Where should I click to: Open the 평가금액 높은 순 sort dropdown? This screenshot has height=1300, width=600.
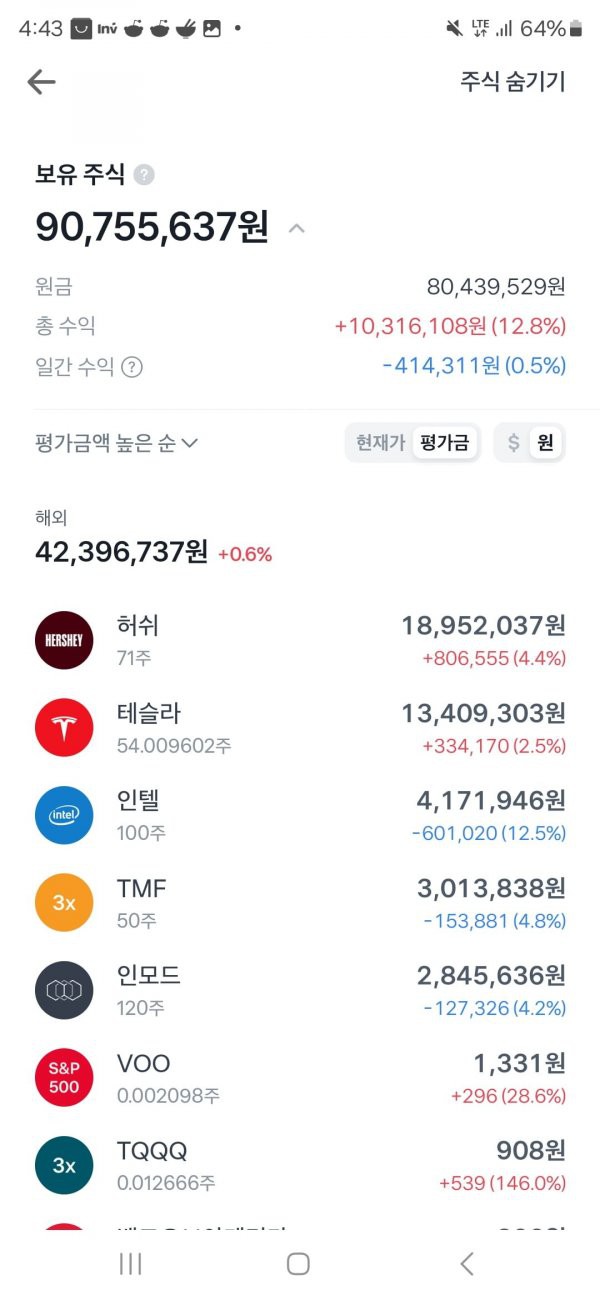click(x=116, y=443)
